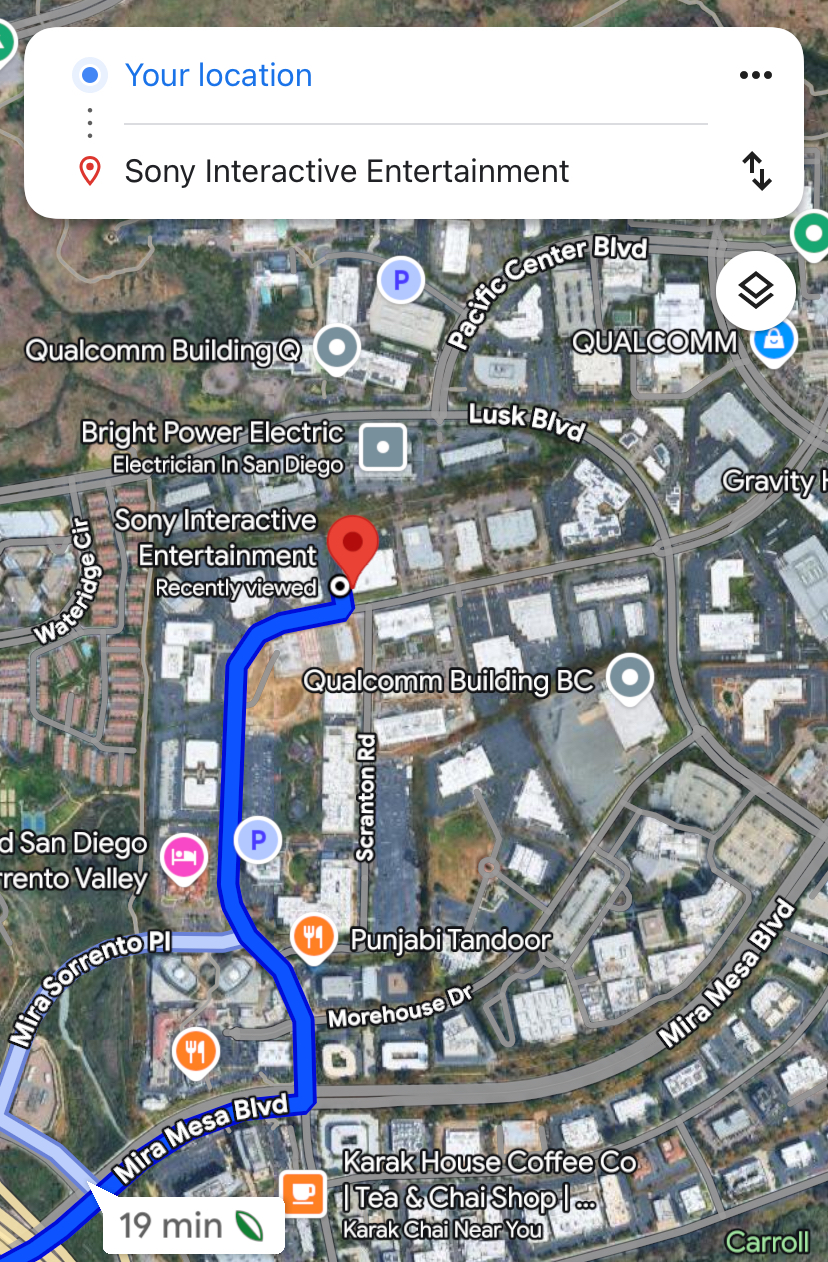Open the three-dot overflow menu
Screen dimensions: 828x1262
click(x=756, y=76)
